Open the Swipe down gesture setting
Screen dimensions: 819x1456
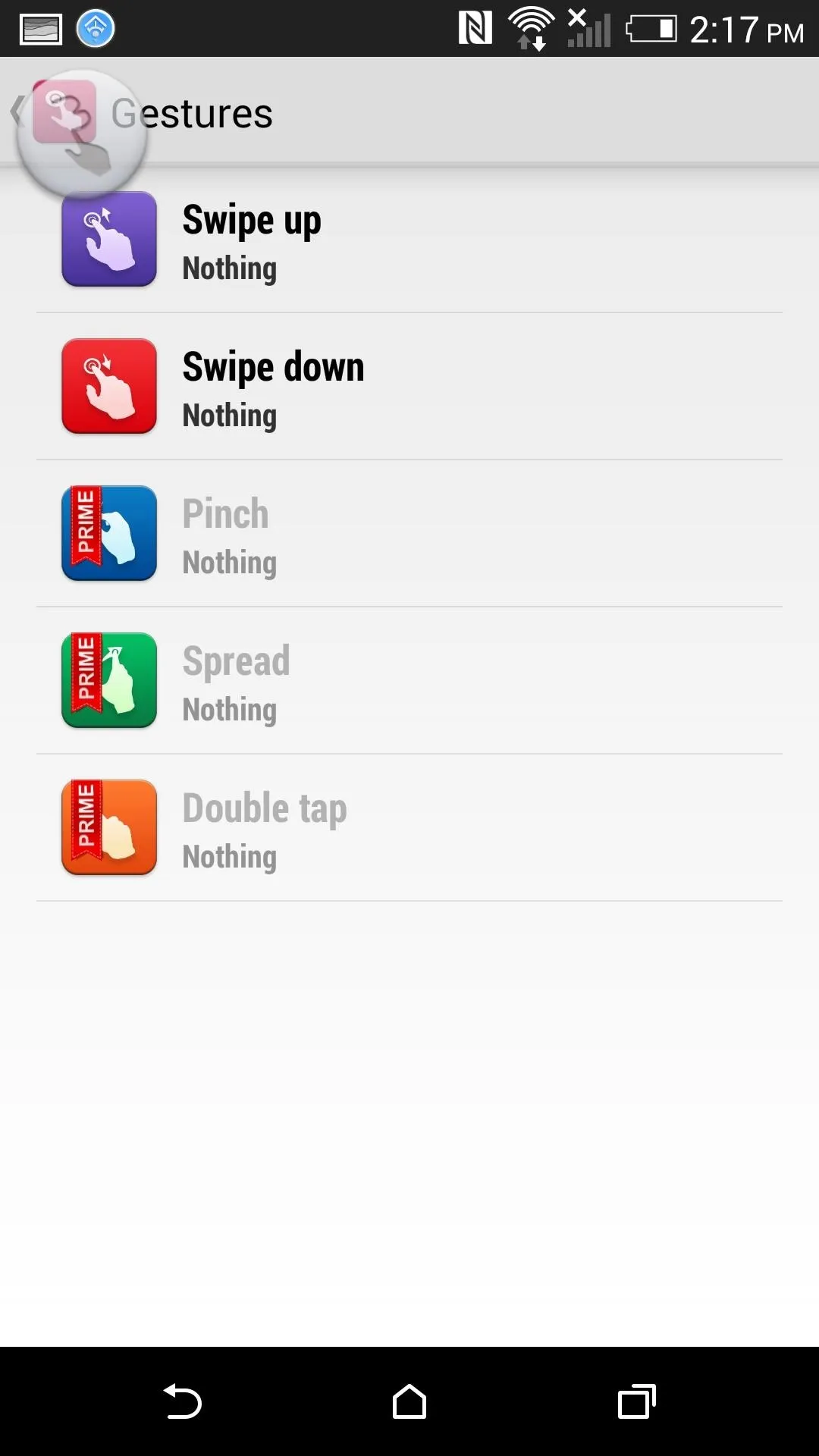[409, 387]
